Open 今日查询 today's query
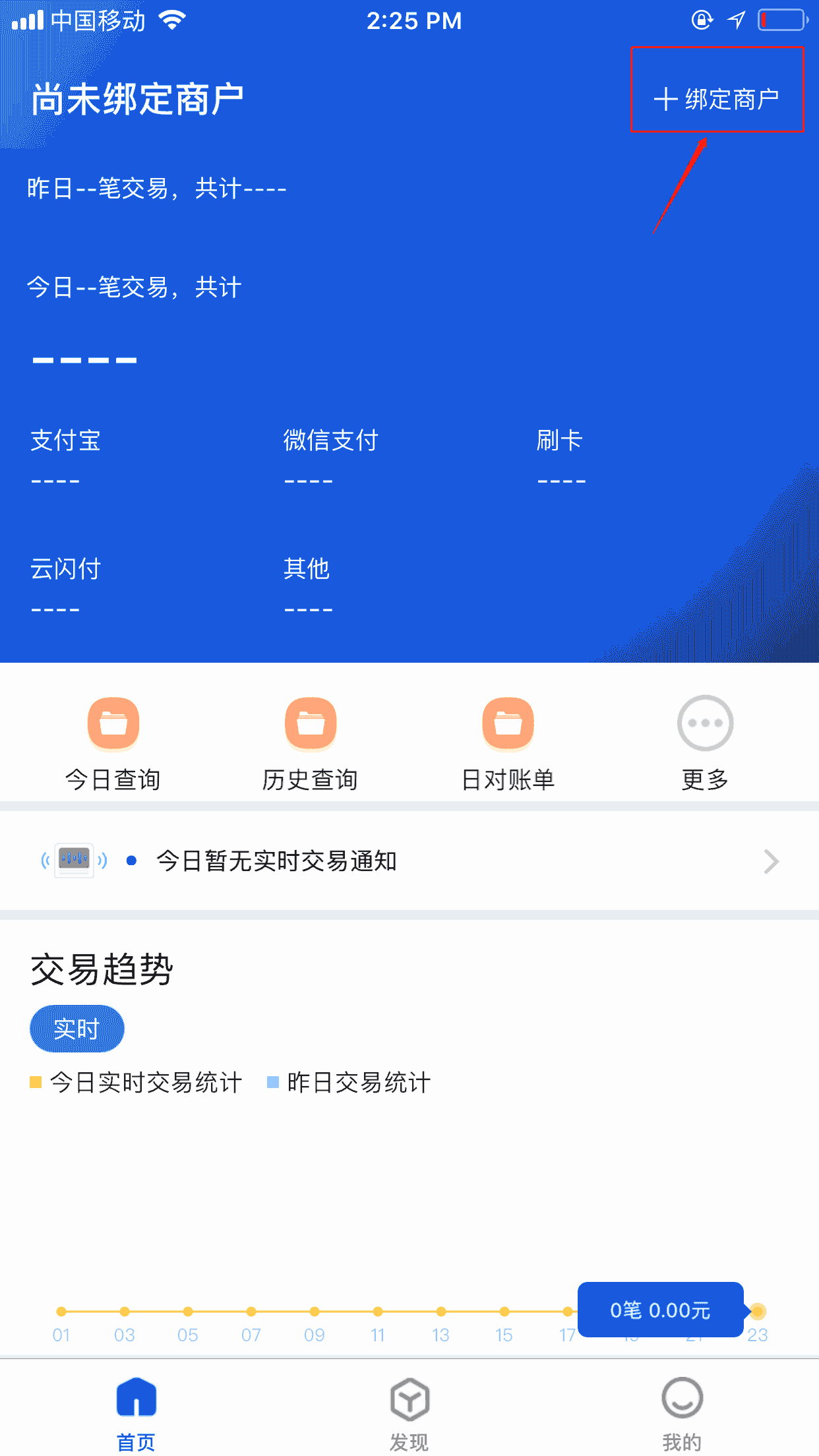 point(113,742)
